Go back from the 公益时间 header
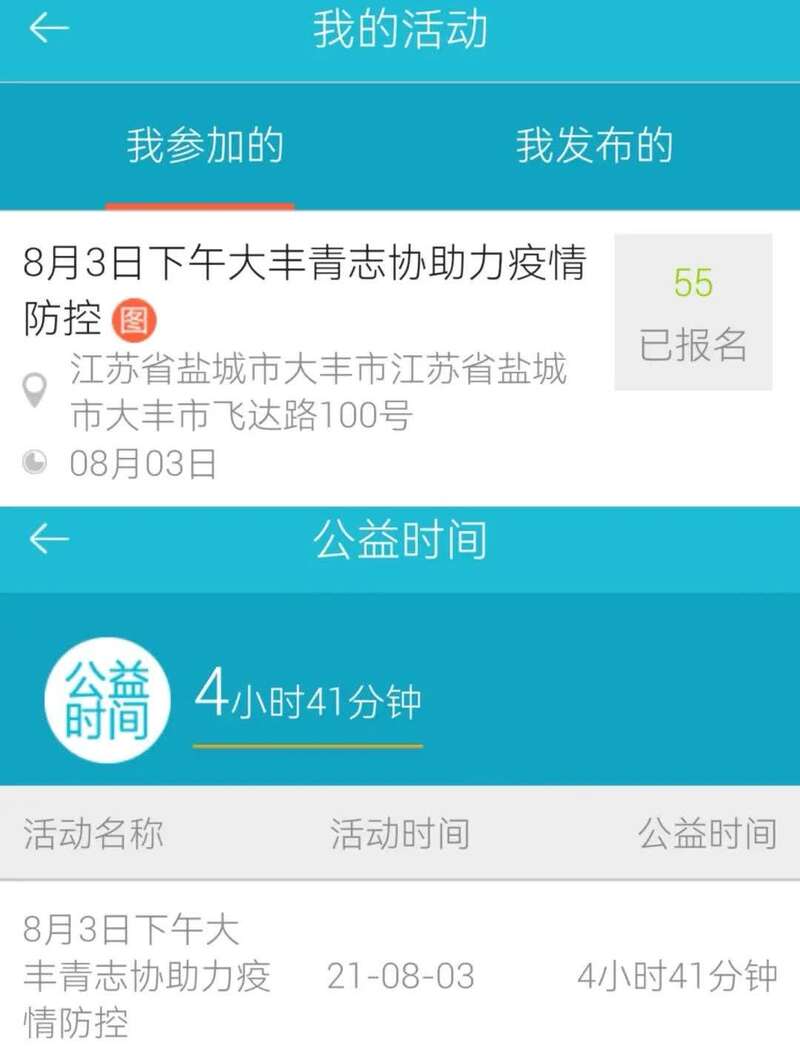 click(48, 540)
